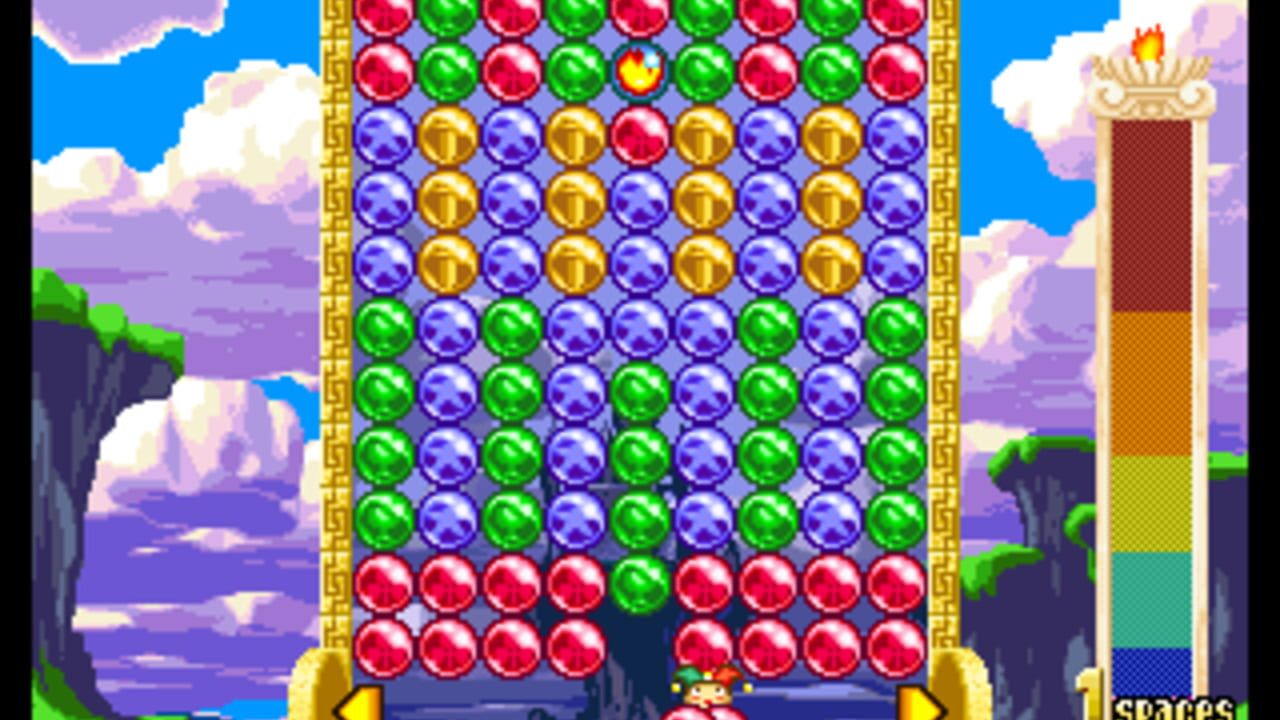Tap the yellow right arrow to move the jester

click(921, 703)
